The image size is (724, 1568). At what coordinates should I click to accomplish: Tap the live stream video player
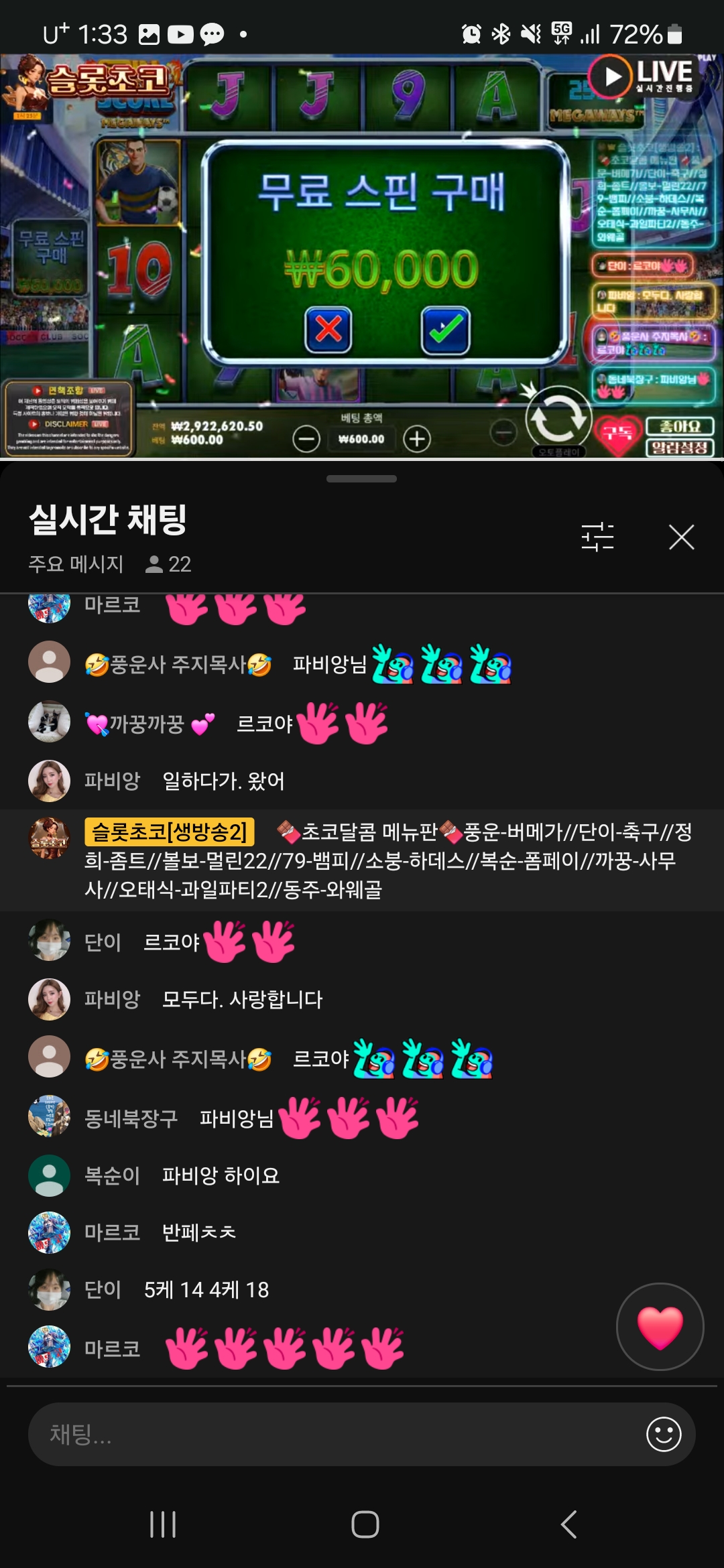tap(362, 256)
